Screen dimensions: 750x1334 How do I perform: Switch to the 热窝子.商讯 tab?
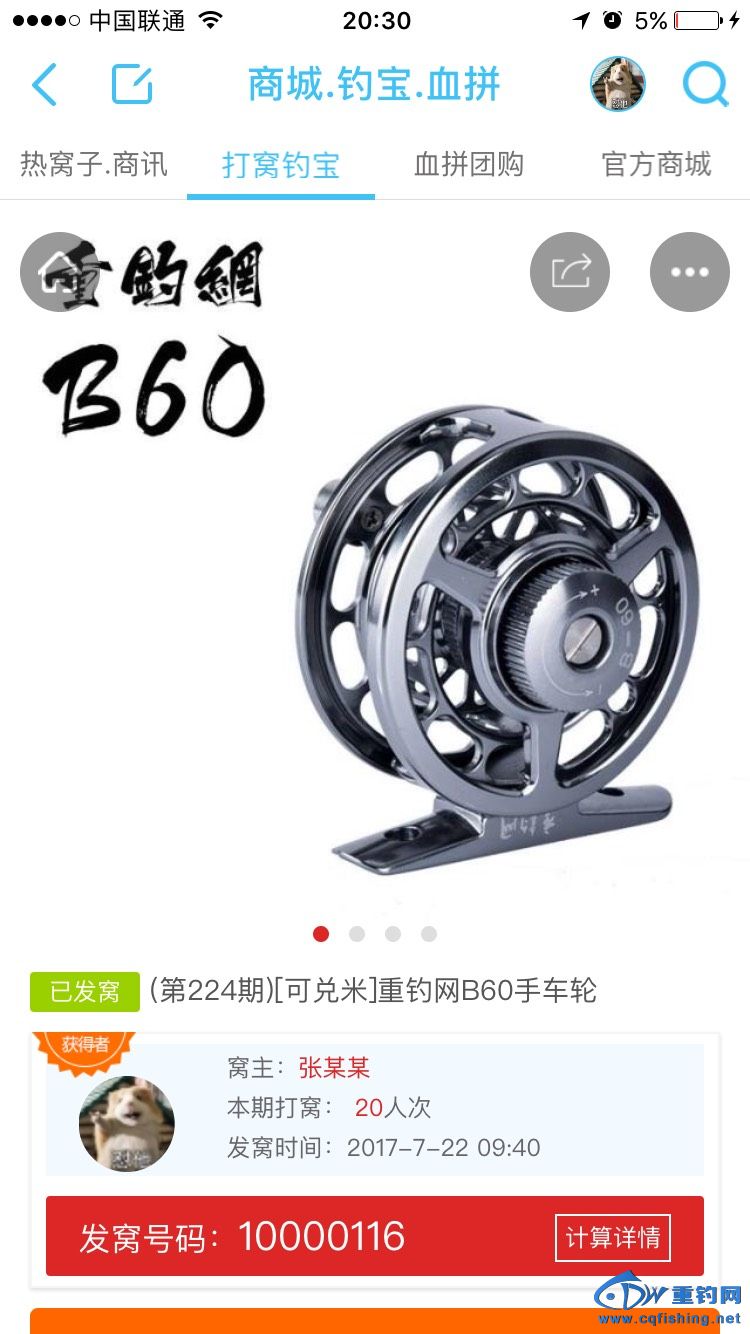94,164
